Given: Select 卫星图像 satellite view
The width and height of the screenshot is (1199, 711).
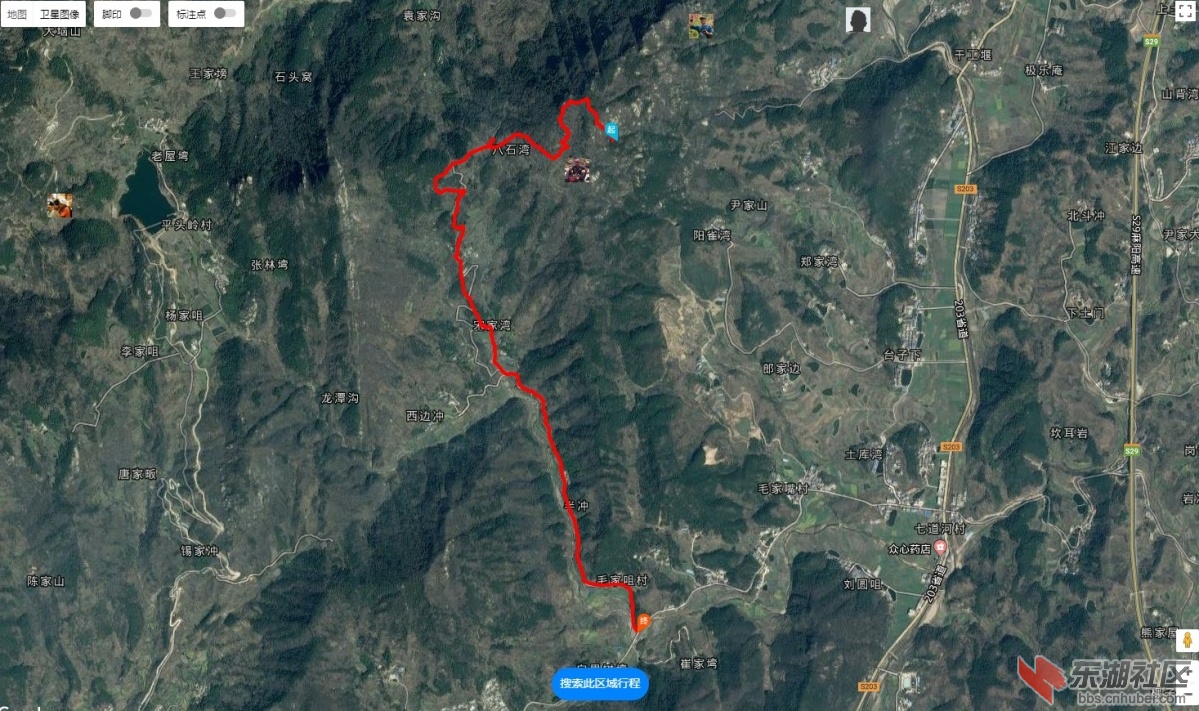Looking at the screenshot, I should 59,14.
